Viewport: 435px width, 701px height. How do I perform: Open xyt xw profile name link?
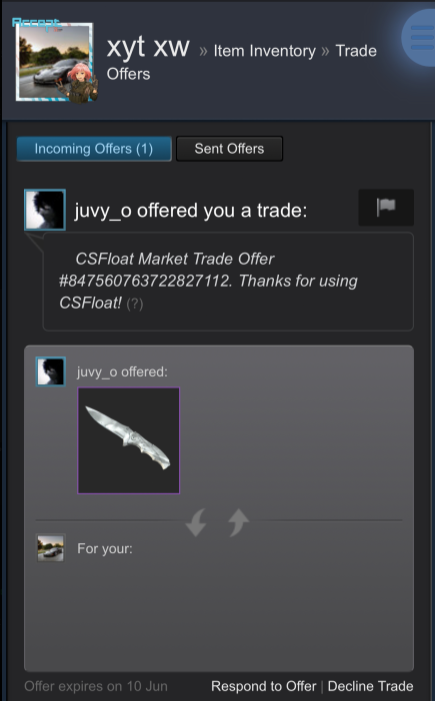148,46
